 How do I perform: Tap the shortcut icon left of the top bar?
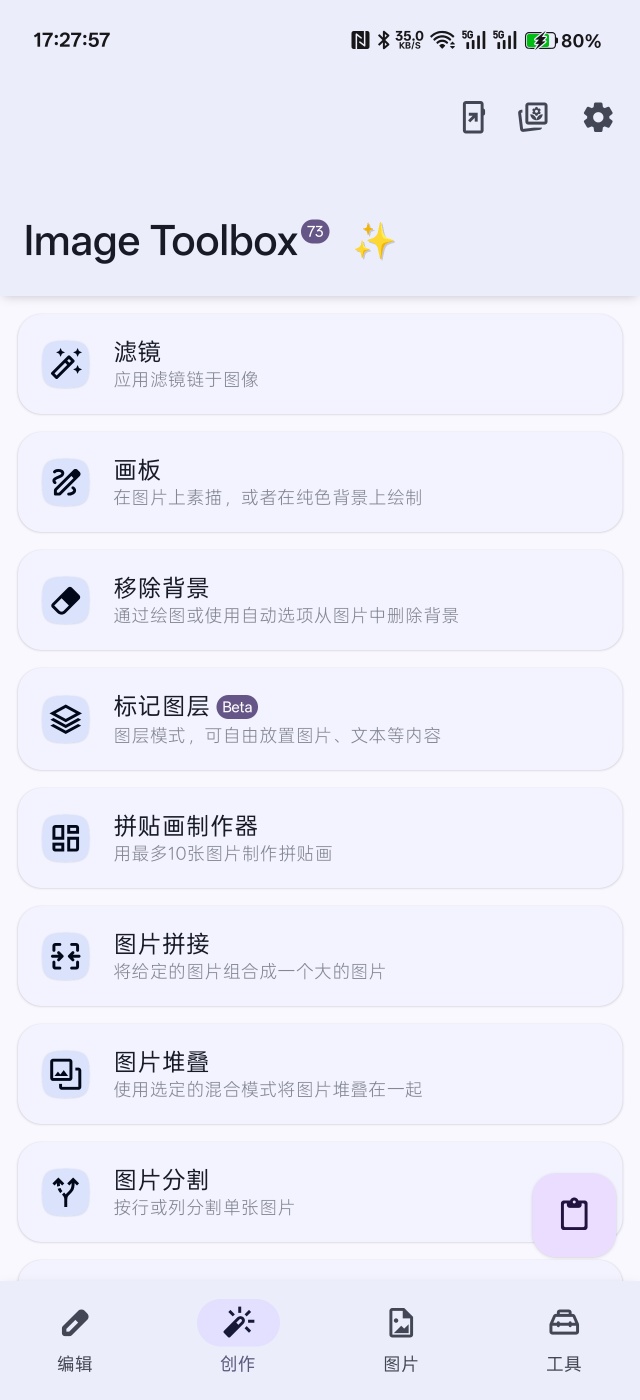coord(473,117)
